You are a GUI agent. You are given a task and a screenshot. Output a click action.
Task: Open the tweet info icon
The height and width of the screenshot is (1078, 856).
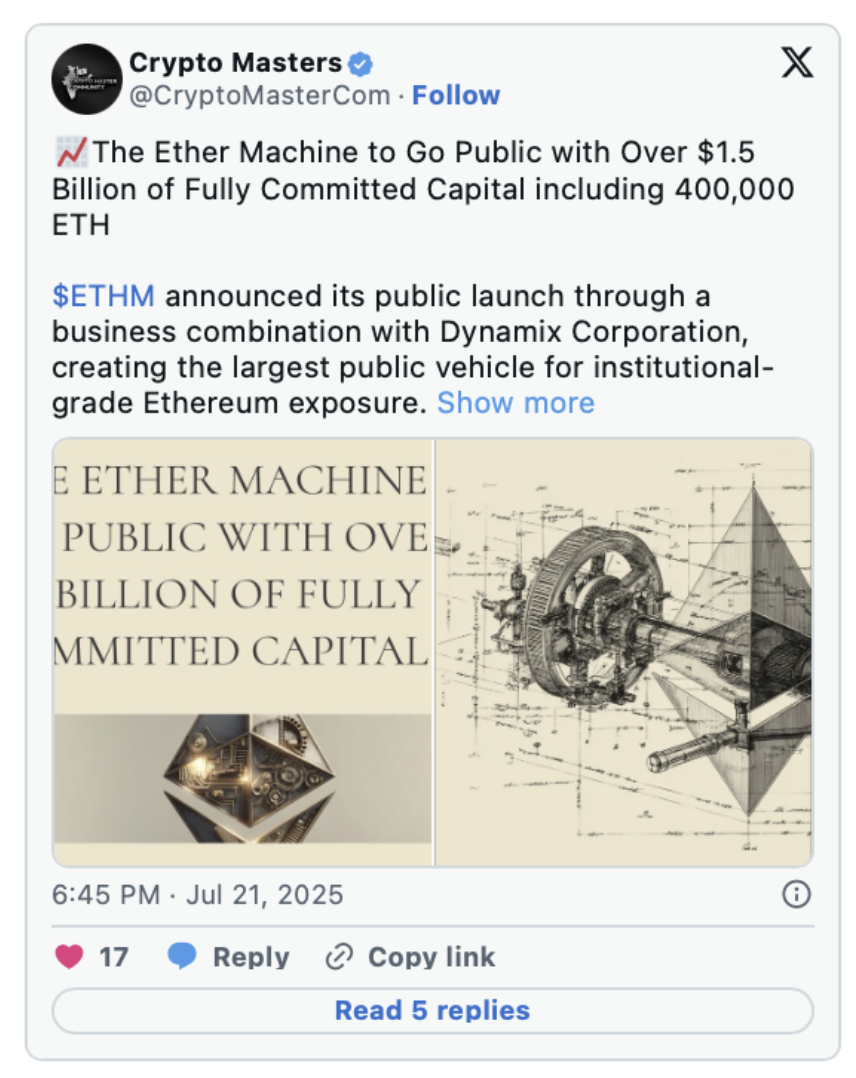[795, 894]
